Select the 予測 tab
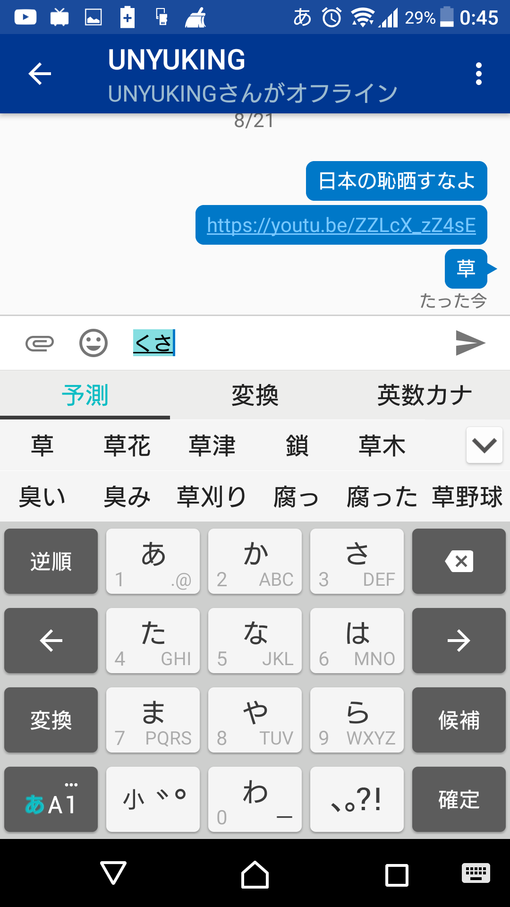 tap(85, 396)
